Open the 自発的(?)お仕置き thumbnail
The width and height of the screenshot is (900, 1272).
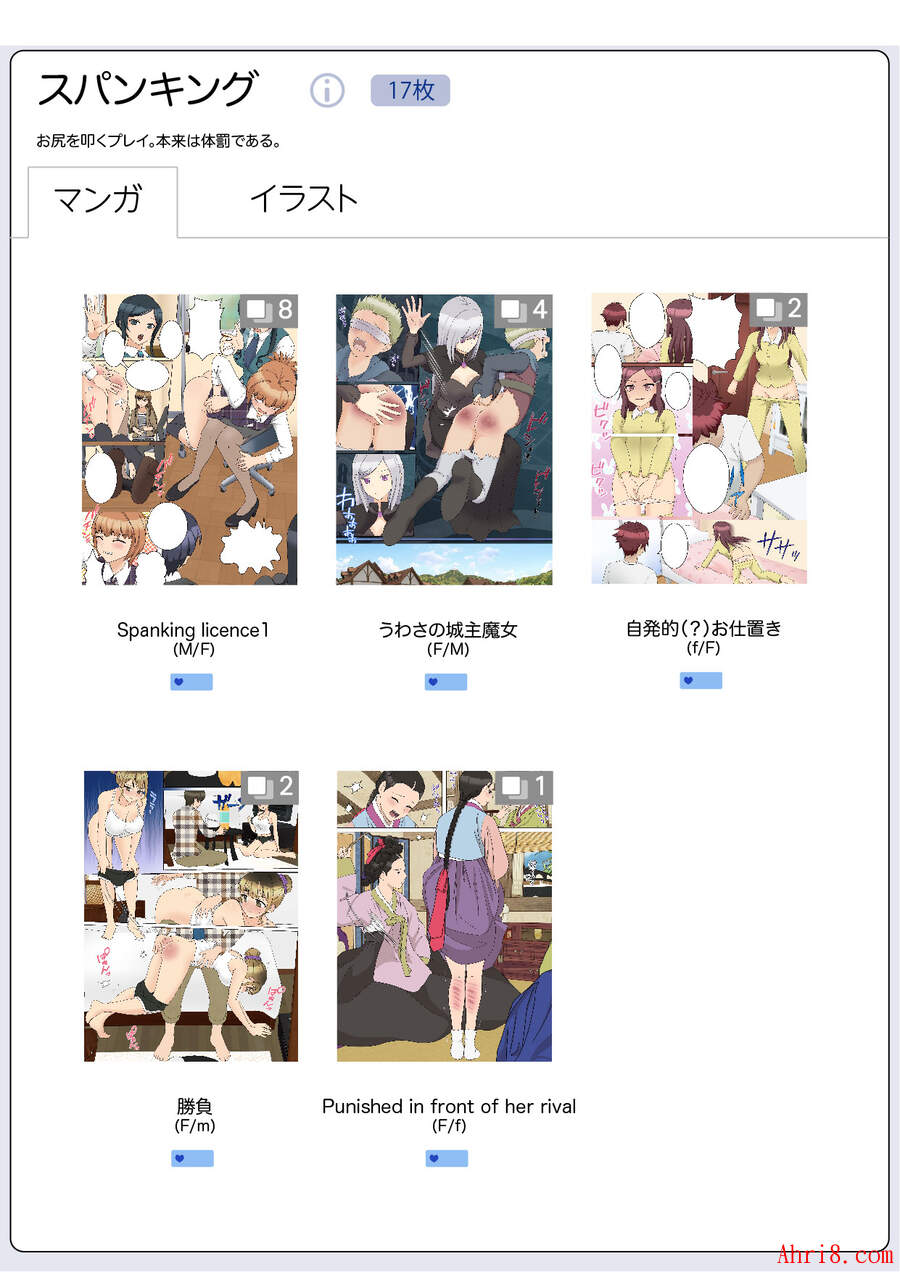click(699, 438)
